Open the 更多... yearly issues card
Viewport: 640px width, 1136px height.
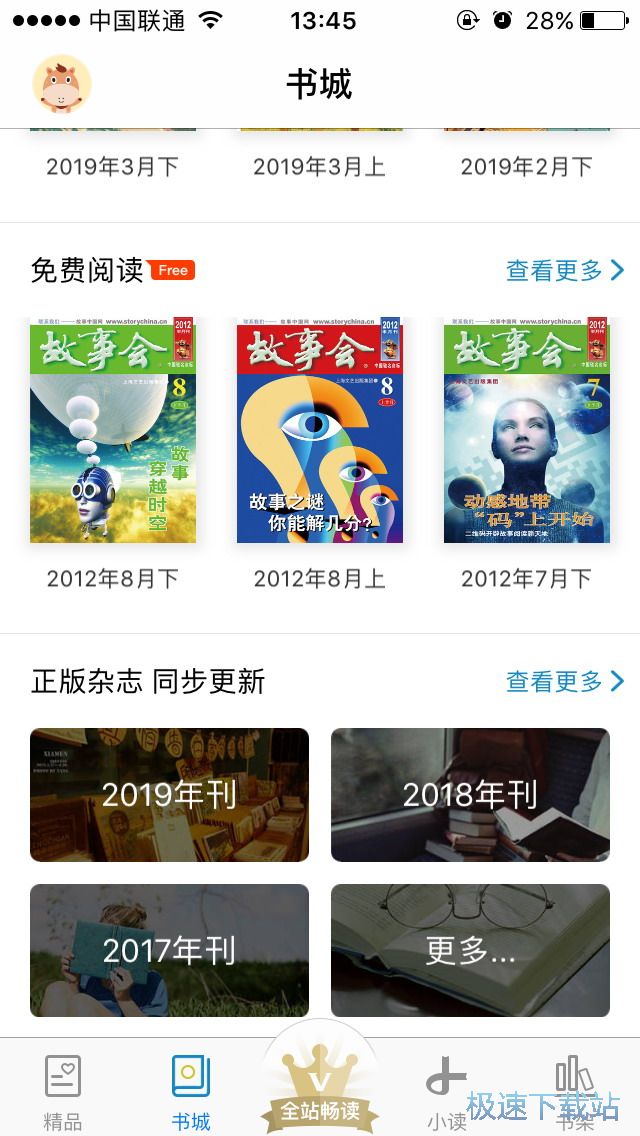[x=470, y=950]
